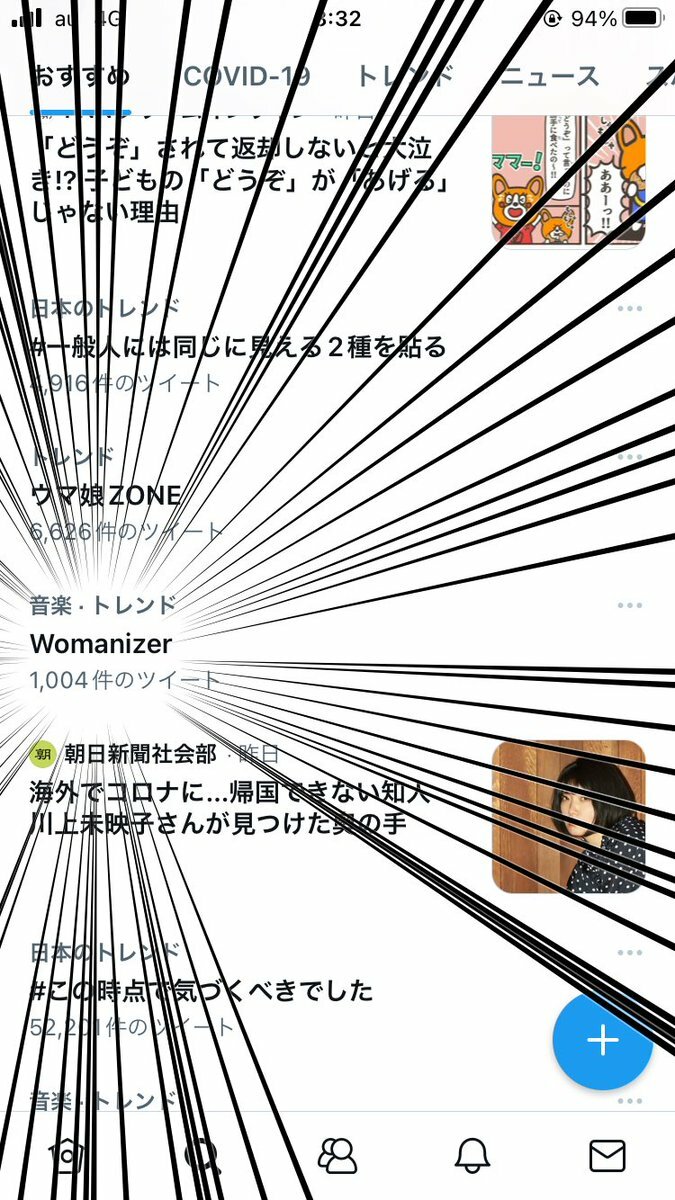The height and width of the screenshot is (1200, 675).
Task: Open trend #この時点で気づくべきでした
Action: (202, 991)
